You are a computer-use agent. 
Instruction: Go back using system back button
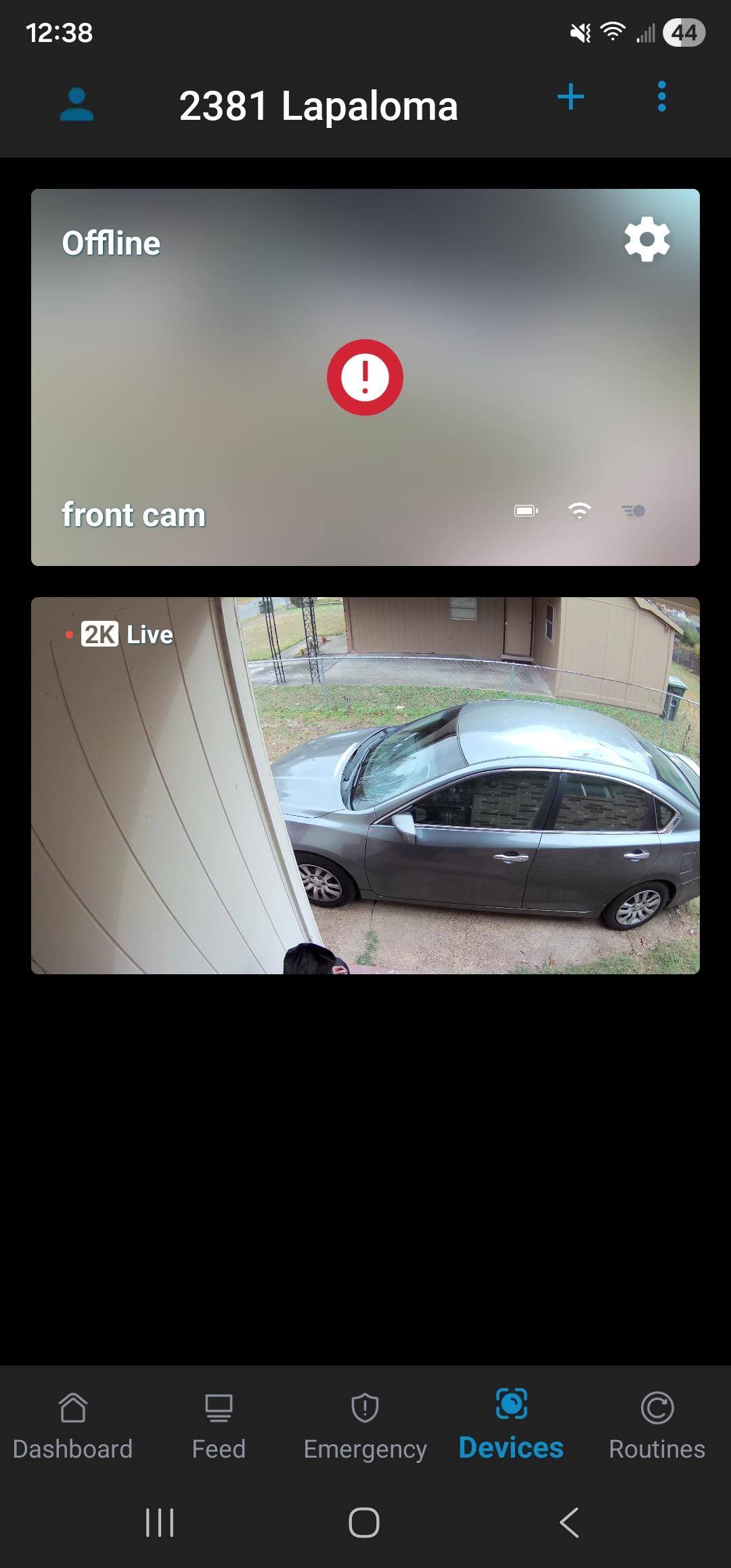coord(569,1523)
